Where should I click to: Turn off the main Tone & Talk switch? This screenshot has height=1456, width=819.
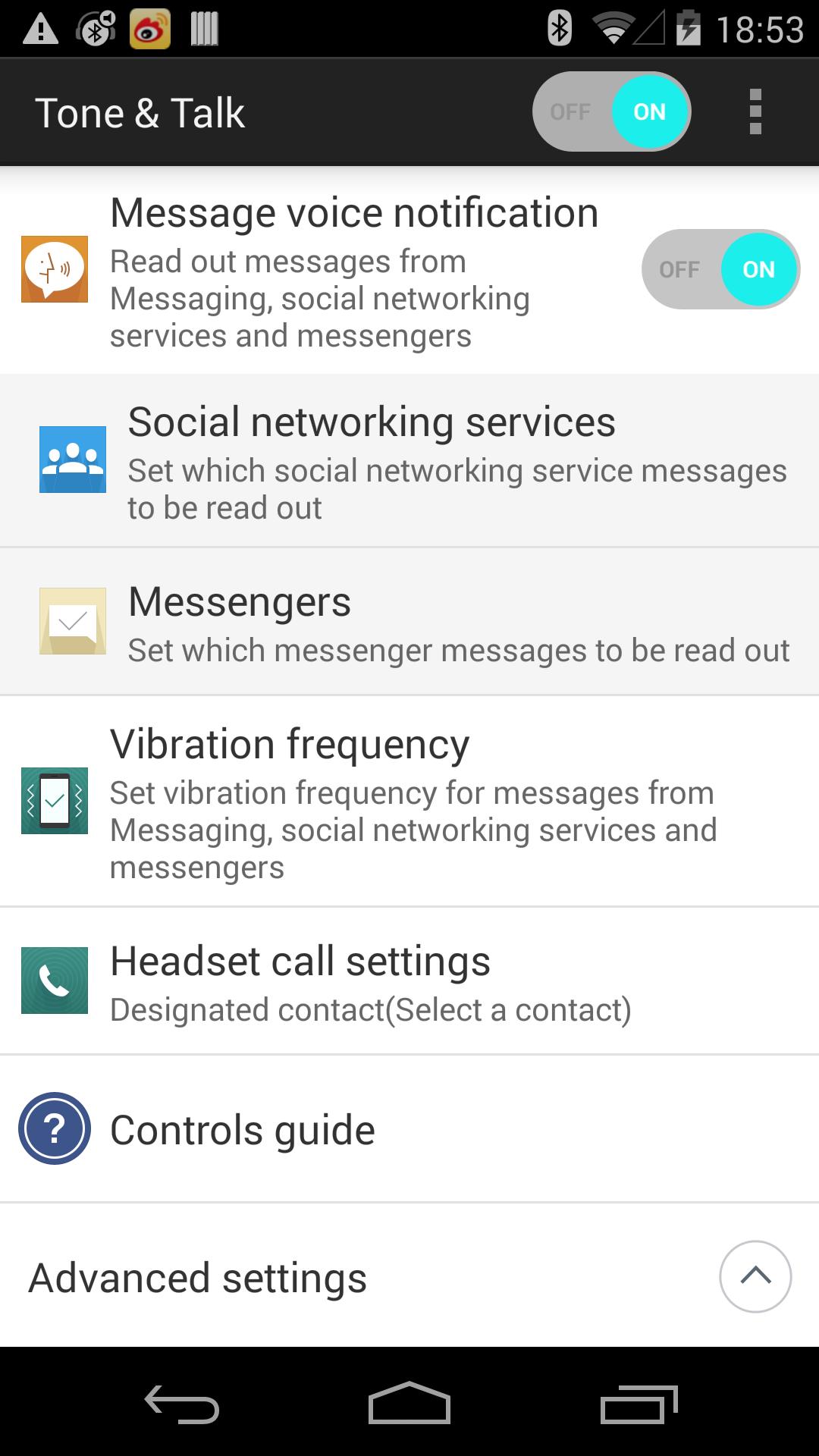pos(611,112)
